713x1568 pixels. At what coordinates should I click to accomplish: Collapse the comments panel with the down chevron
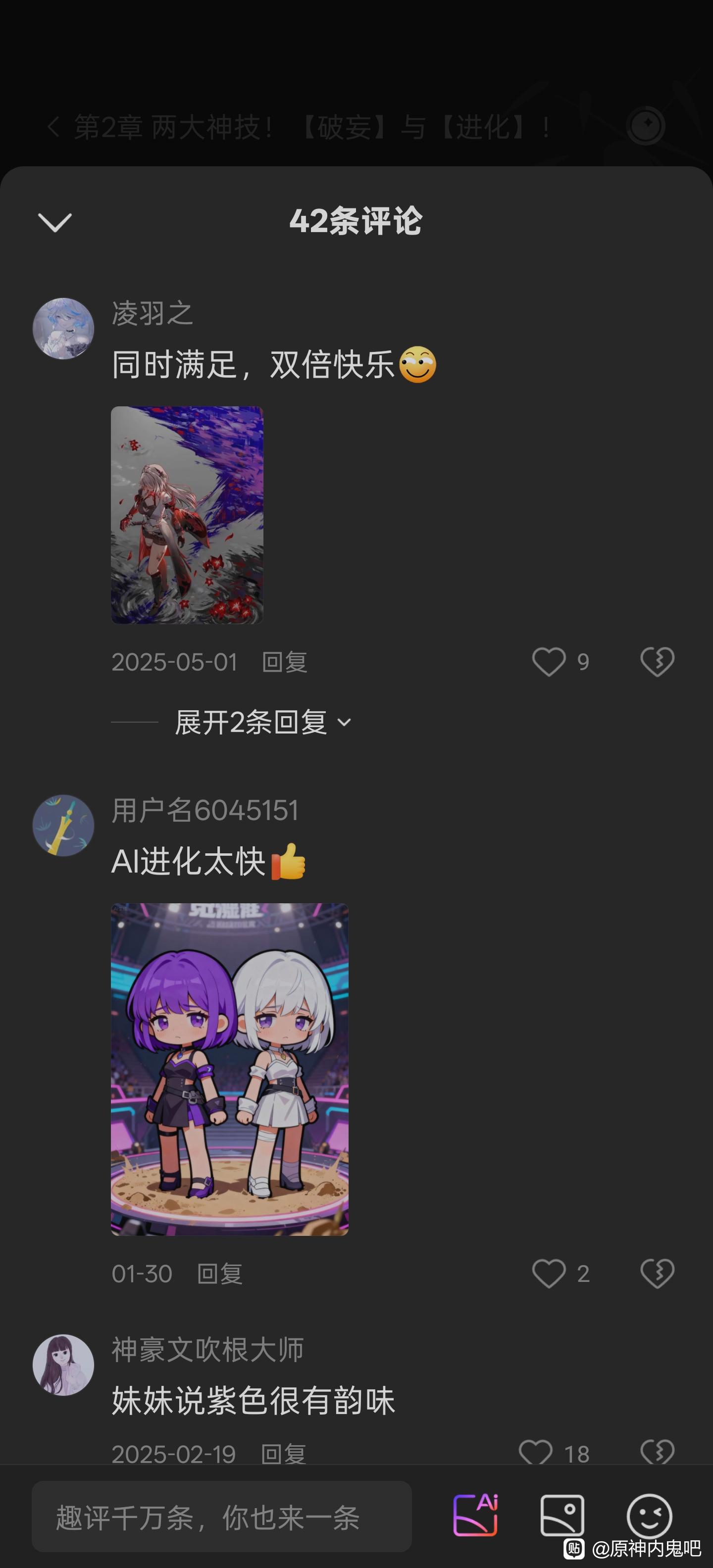click(55, 222)
